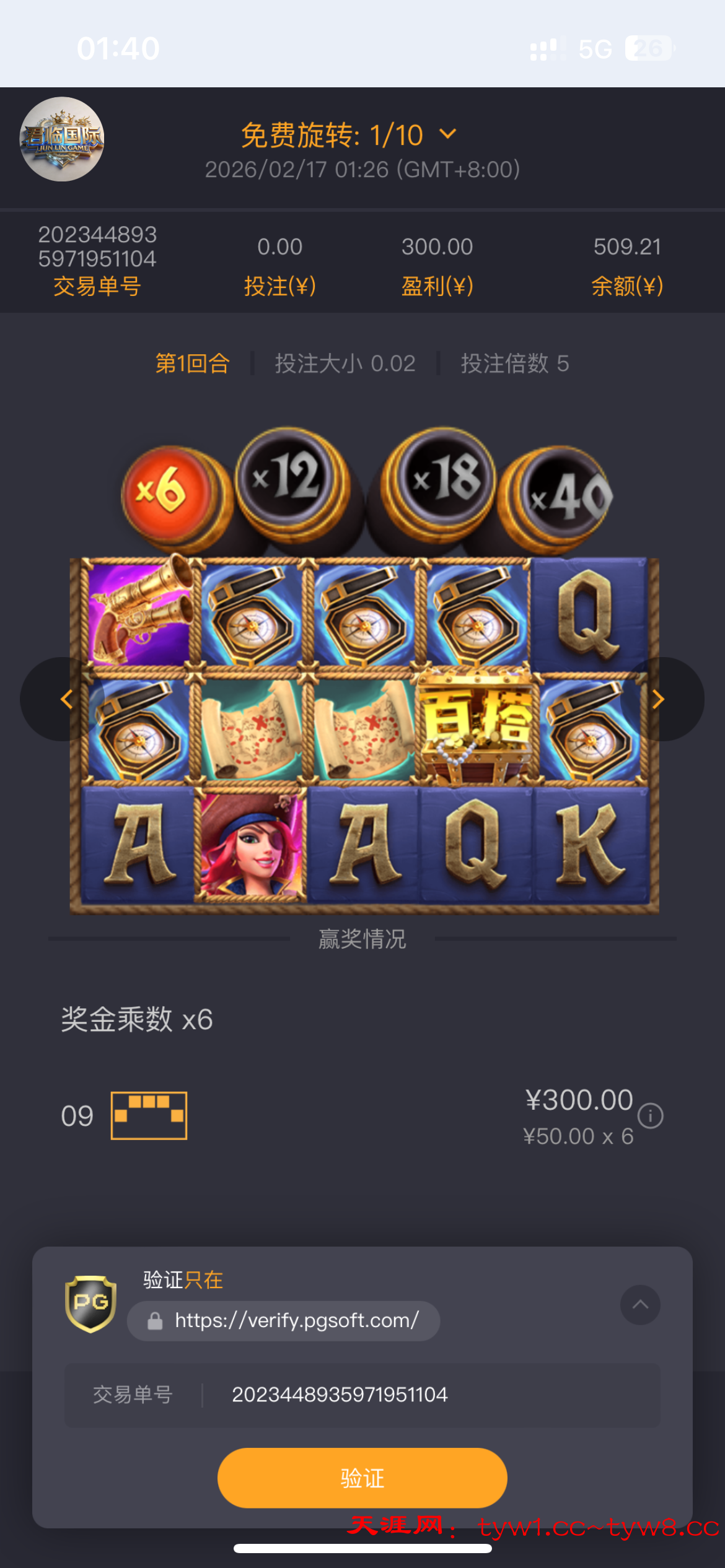The height and width of the screenshot is (1568, 725).
Task: Expand the 免费旋转 1/10 dropdown
Action: 447,134
